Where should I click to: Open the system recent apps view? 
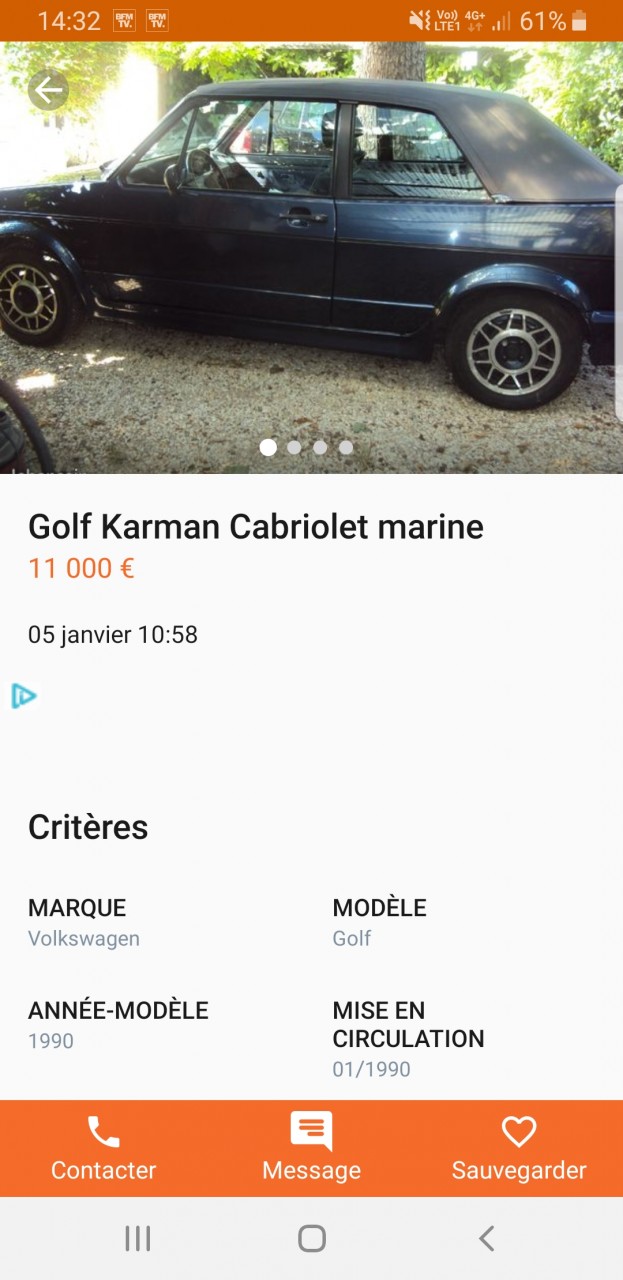pos(137,1239)
